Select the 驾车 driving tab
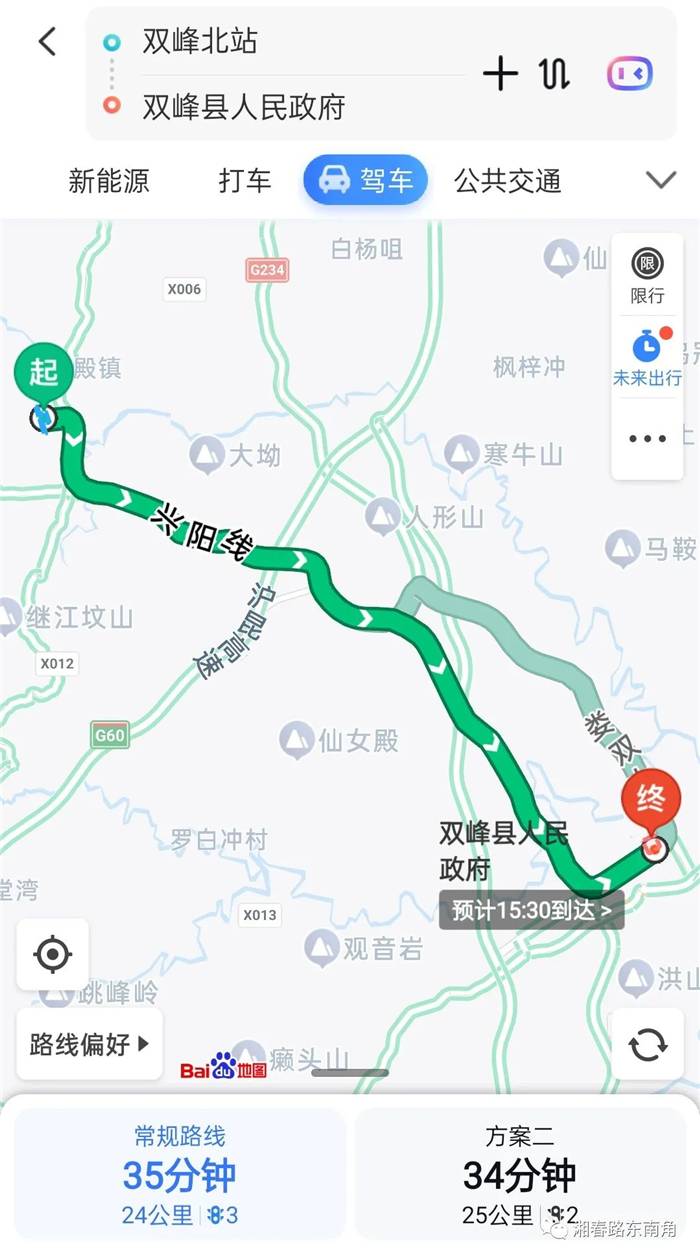Viewport: 700px width, 1260px height. [366, 180]
